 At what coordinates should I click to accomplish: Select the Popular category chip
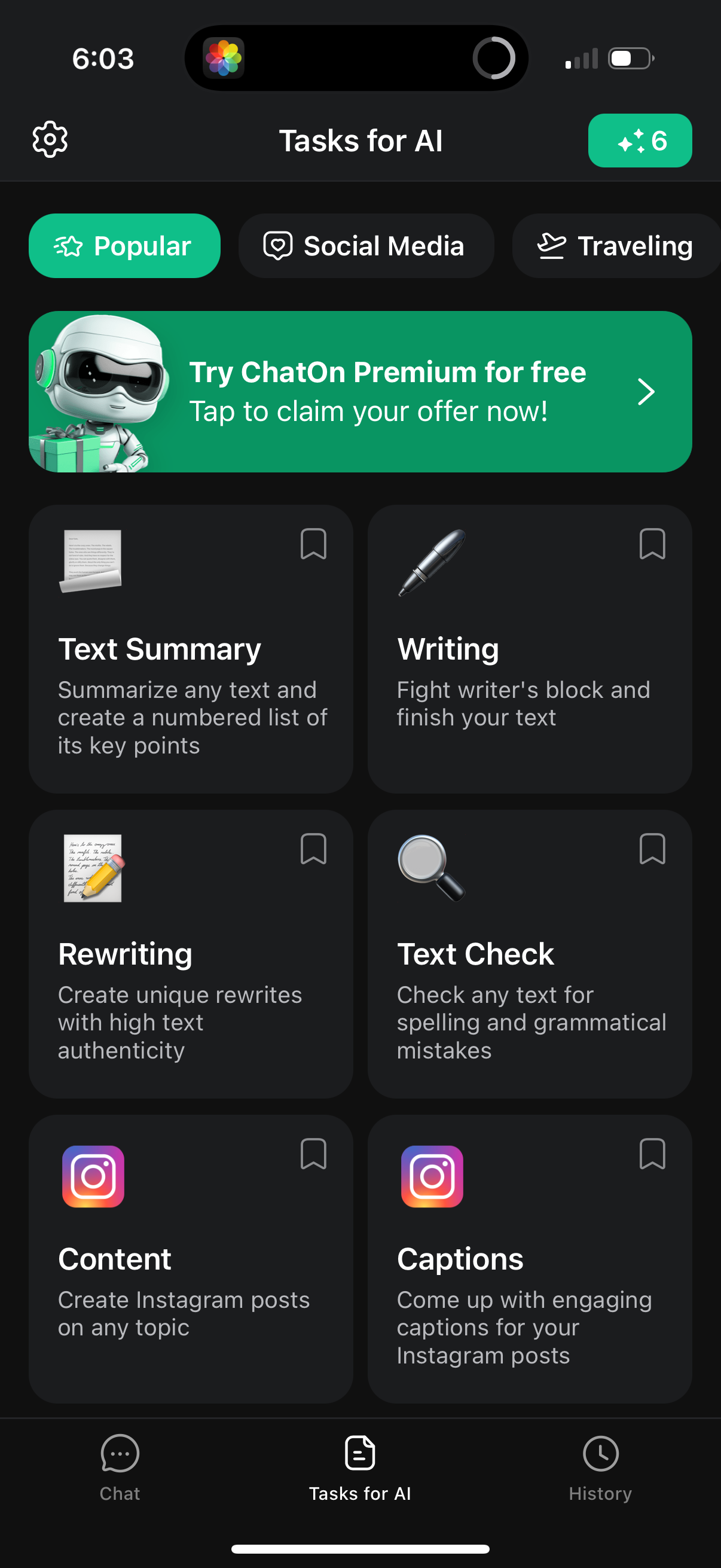point(124,246)
